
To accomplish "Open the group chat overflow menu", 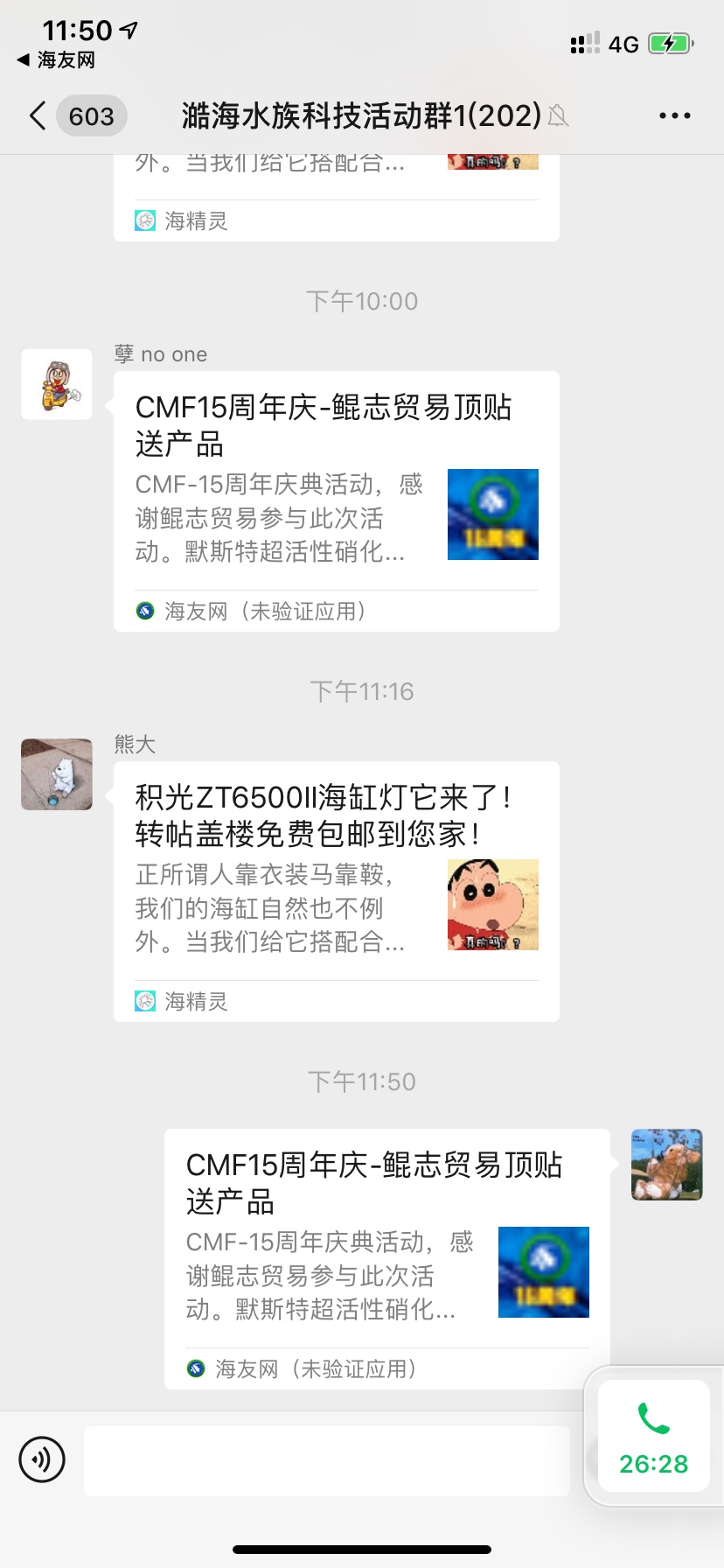I will click(674, 115).
